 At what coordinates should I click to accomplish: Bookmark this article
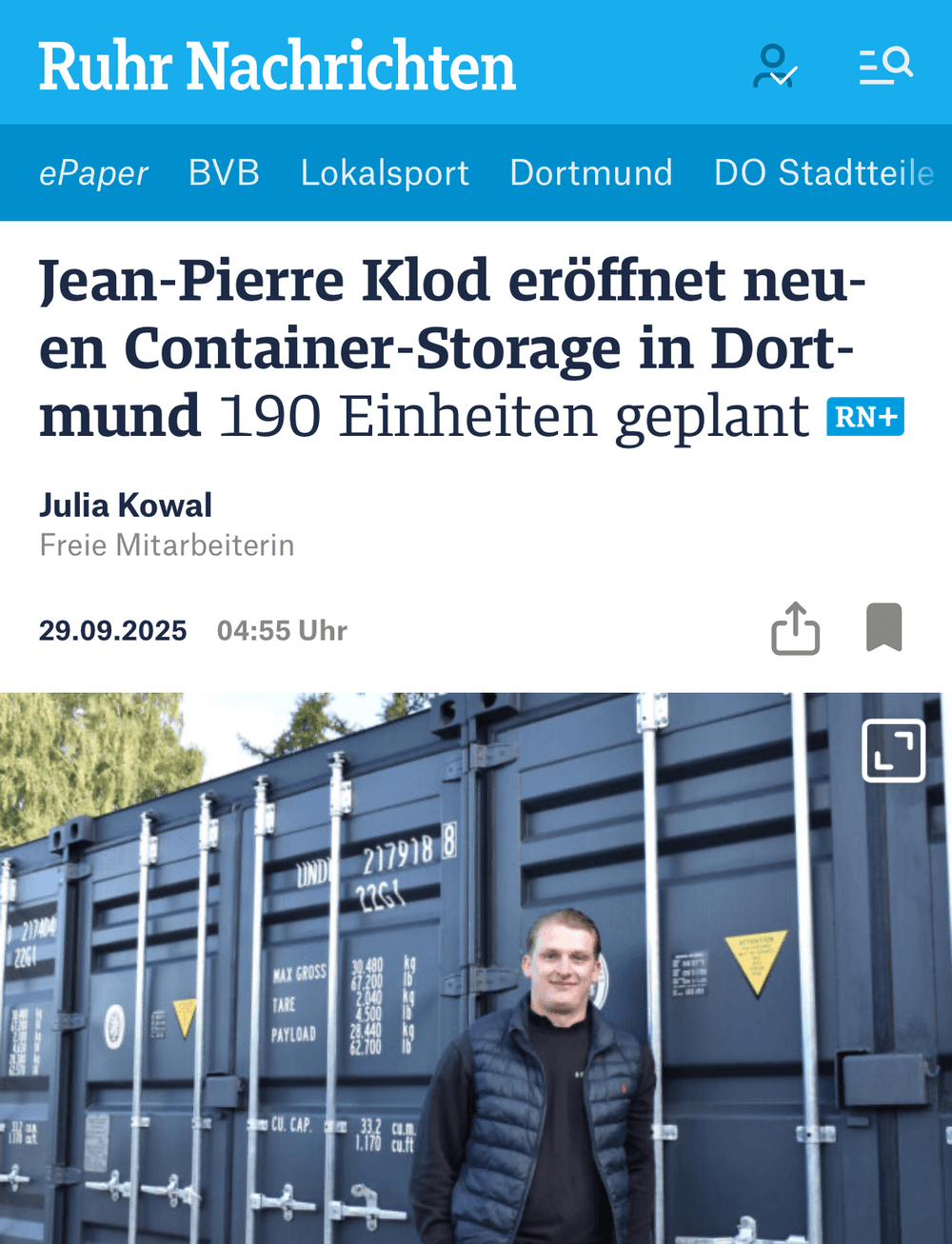883,627
